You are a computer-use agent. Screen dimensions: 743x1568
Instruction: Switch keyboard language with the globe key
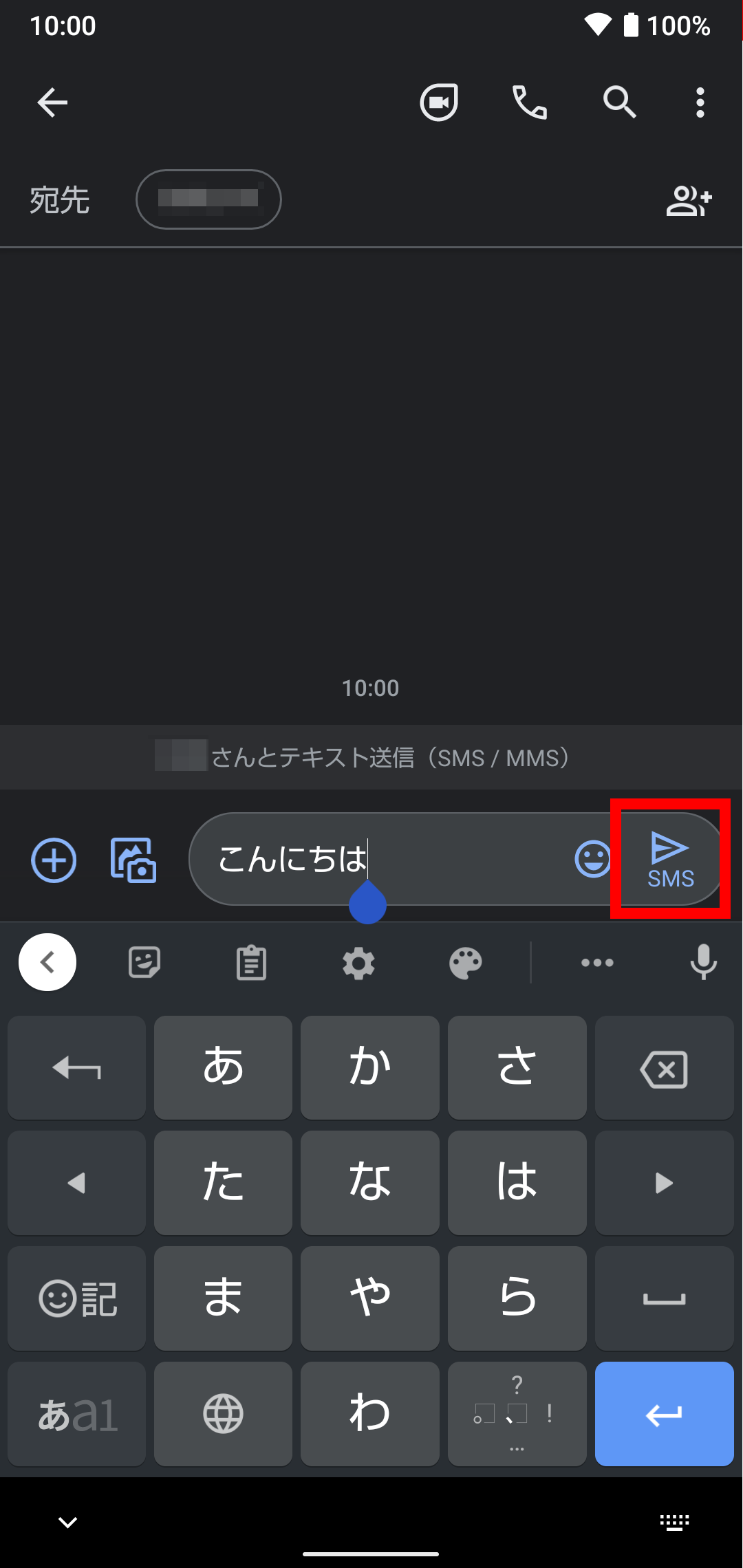pyautogui.click(x=223, y=1414)
